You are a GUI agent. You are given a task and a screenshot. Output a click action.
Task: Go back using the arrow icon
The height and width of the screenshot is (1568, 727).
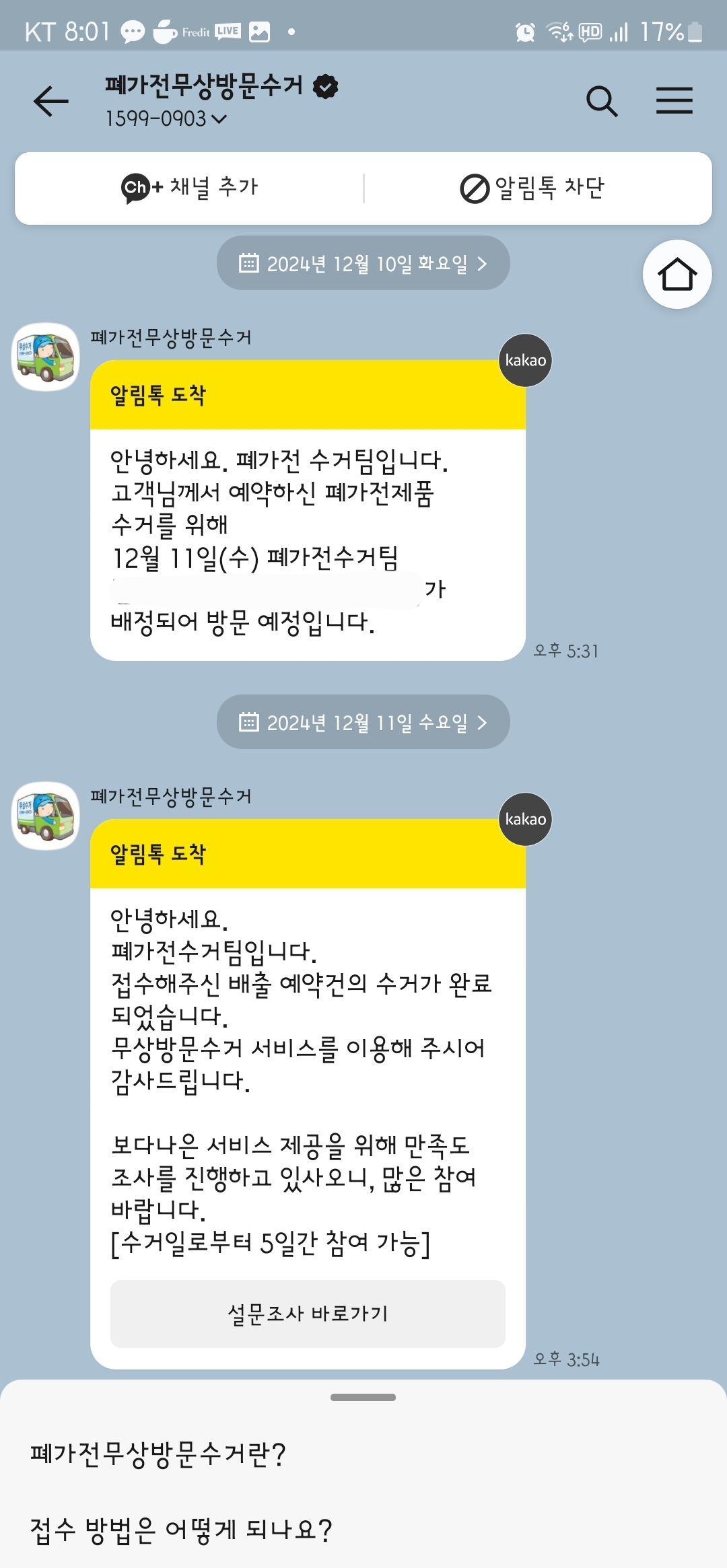point(51,102)
